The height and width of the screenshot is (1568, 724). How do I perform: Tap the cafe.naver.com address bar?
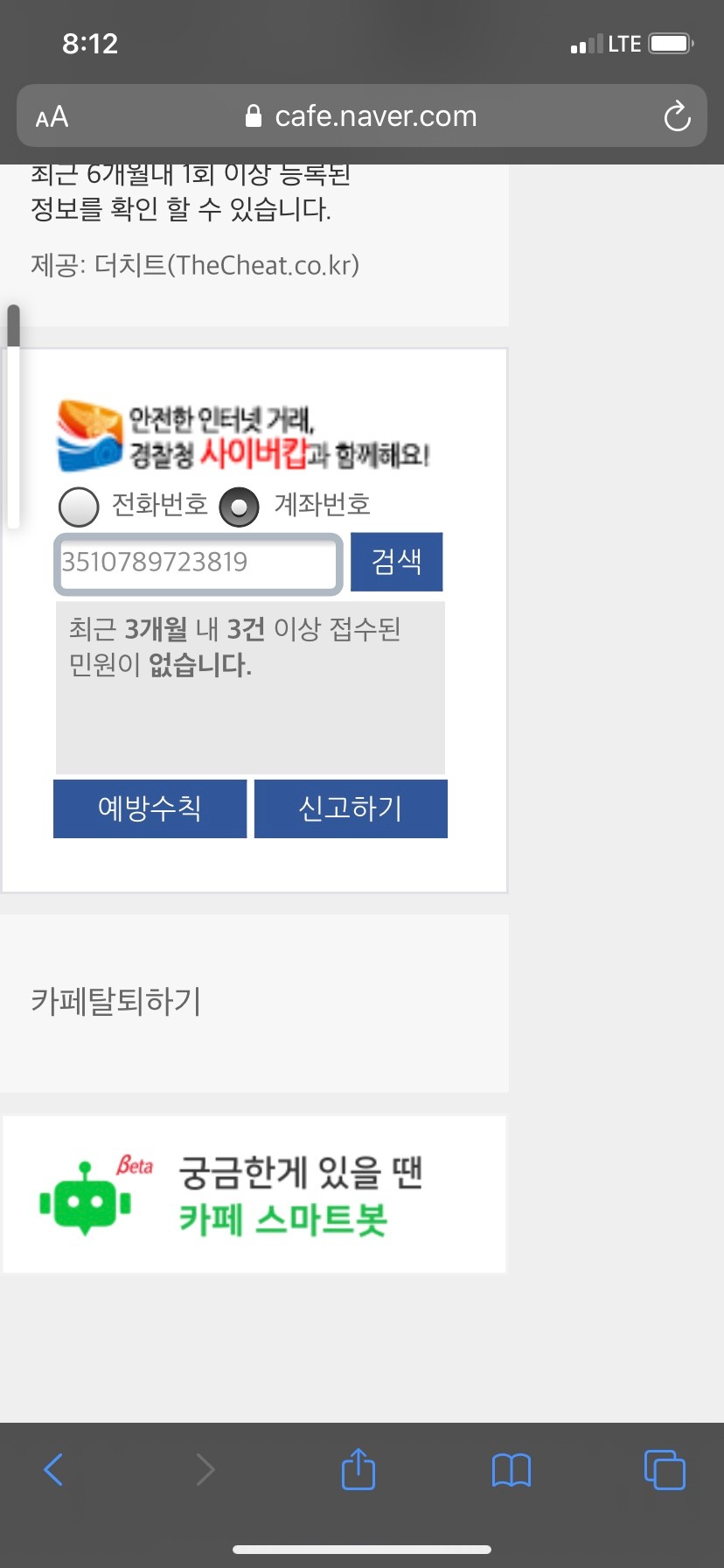tap(361, 116)
